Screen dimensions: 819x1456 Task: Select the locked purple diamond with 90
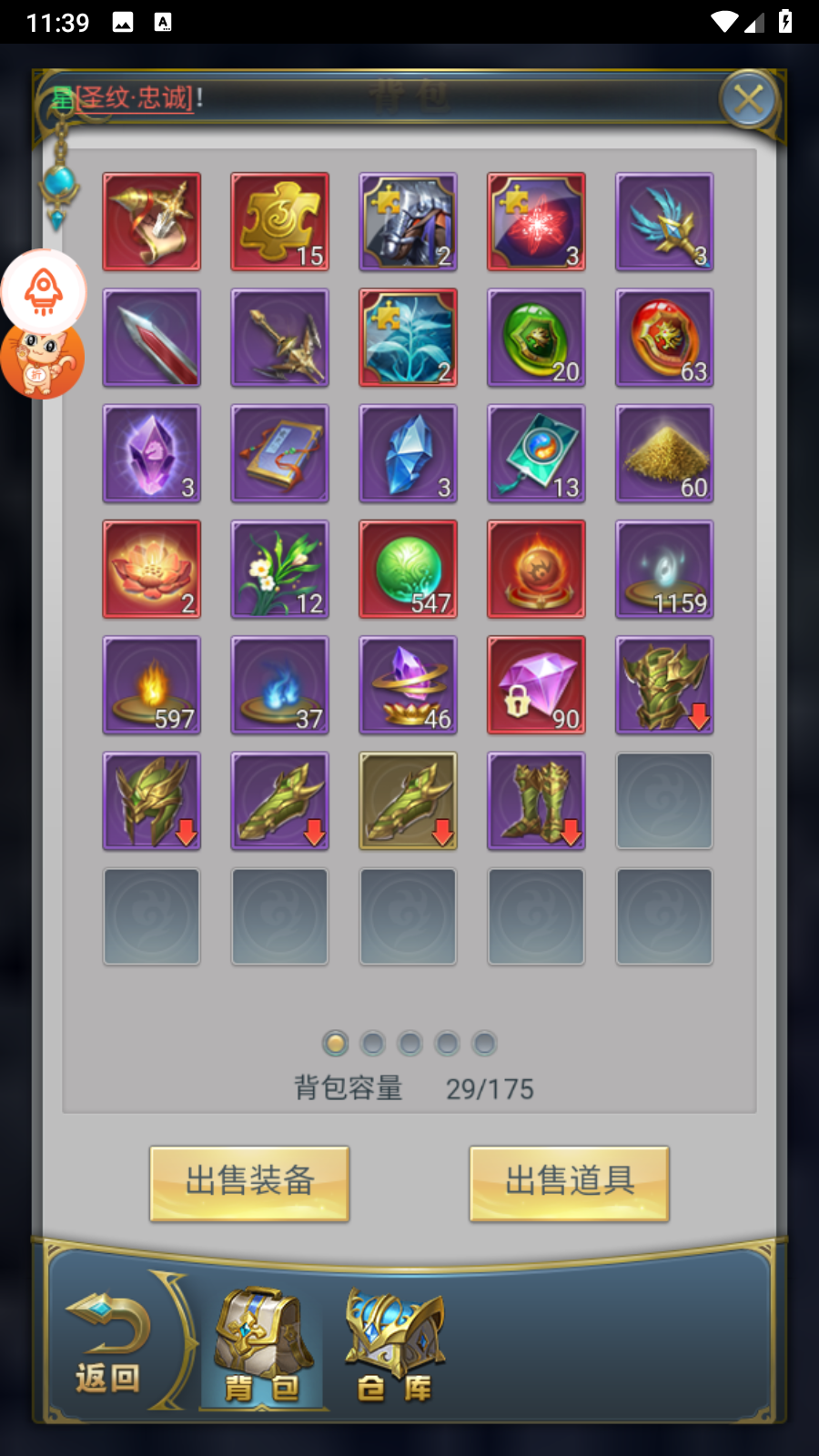pos(536,684)
